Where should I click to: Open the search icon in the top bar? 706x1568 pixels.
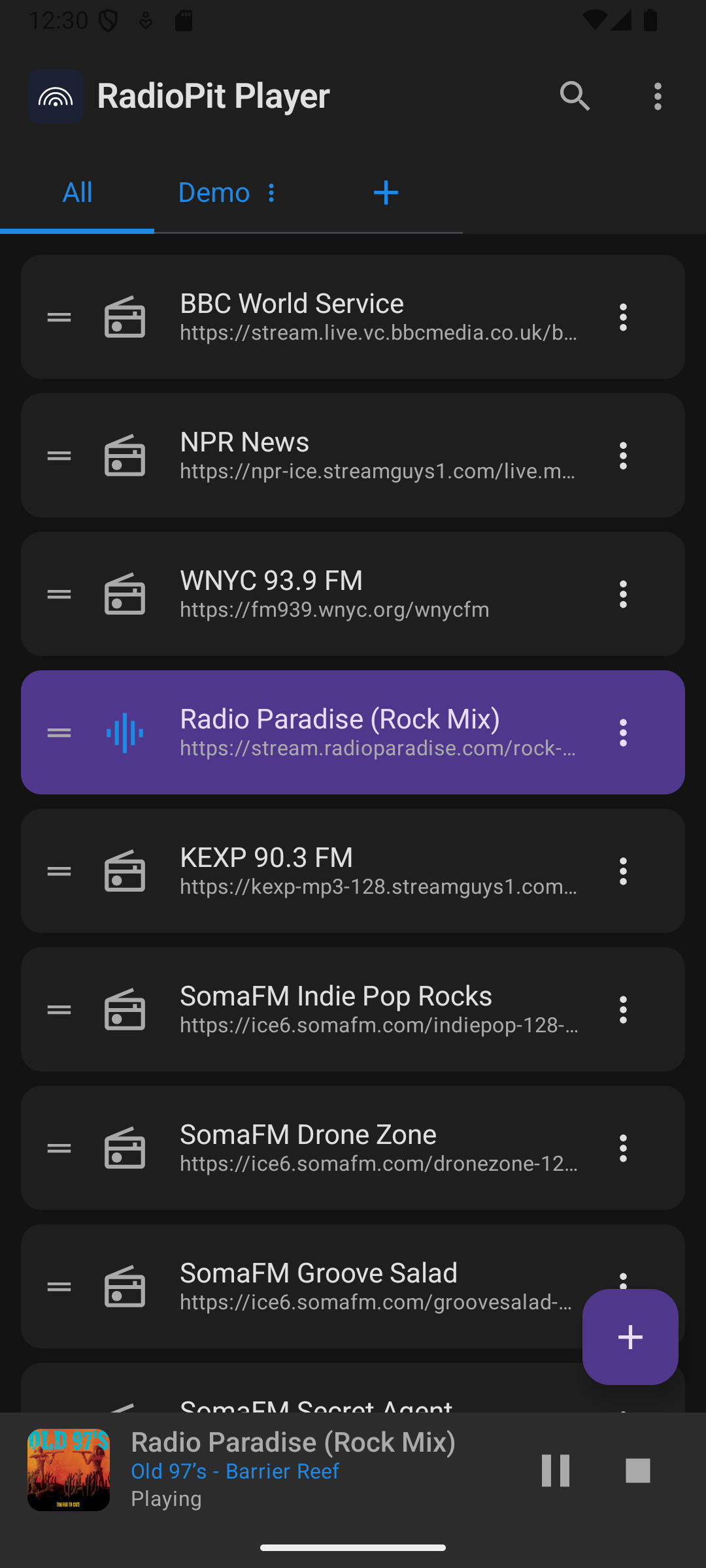tap(574, 96)
